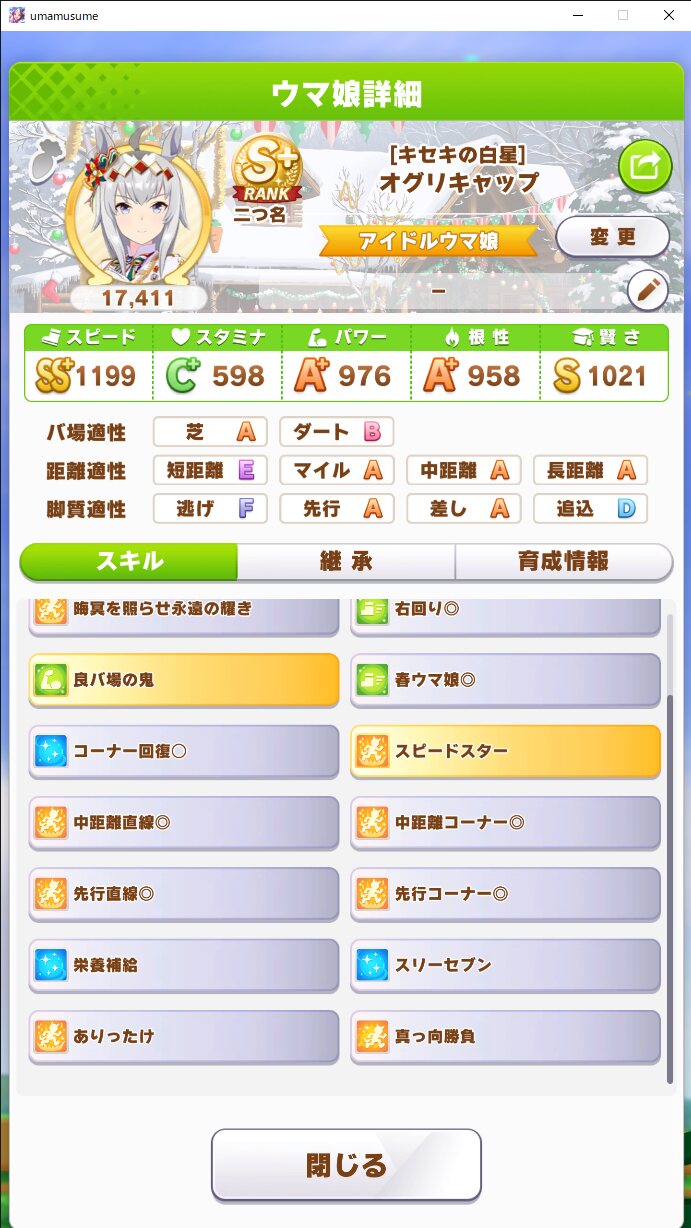This screenshot has width=691, height=1228.
Task: Open skill 良バ場の鬼
Action: pos(184,679)
